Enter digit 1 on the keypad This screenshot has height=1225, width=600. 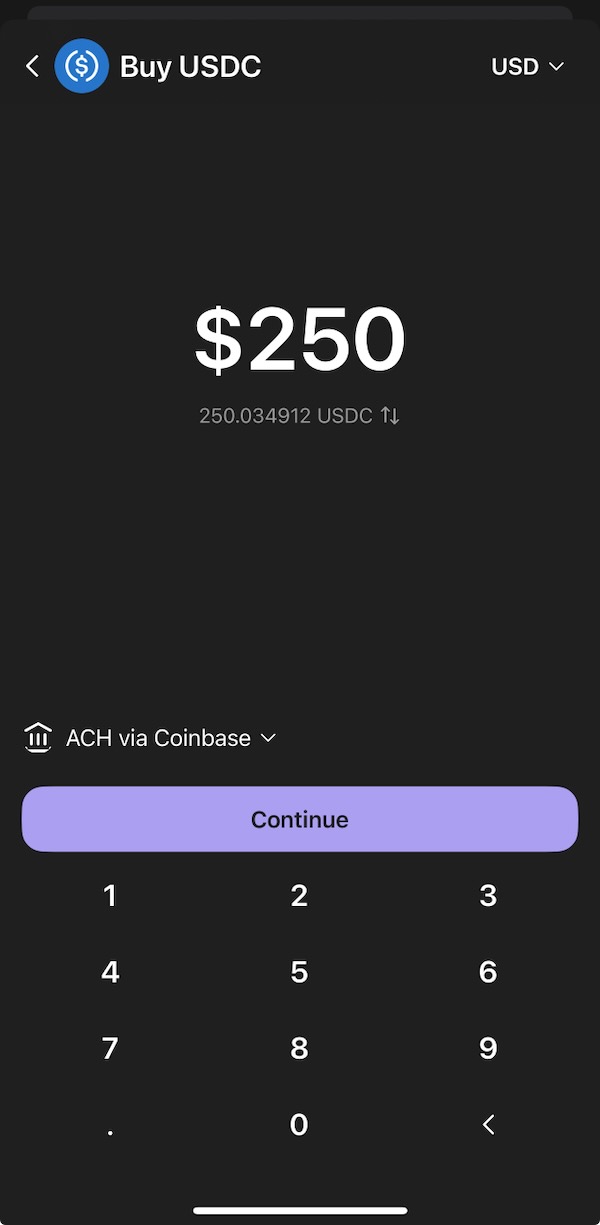click(110, 896)
